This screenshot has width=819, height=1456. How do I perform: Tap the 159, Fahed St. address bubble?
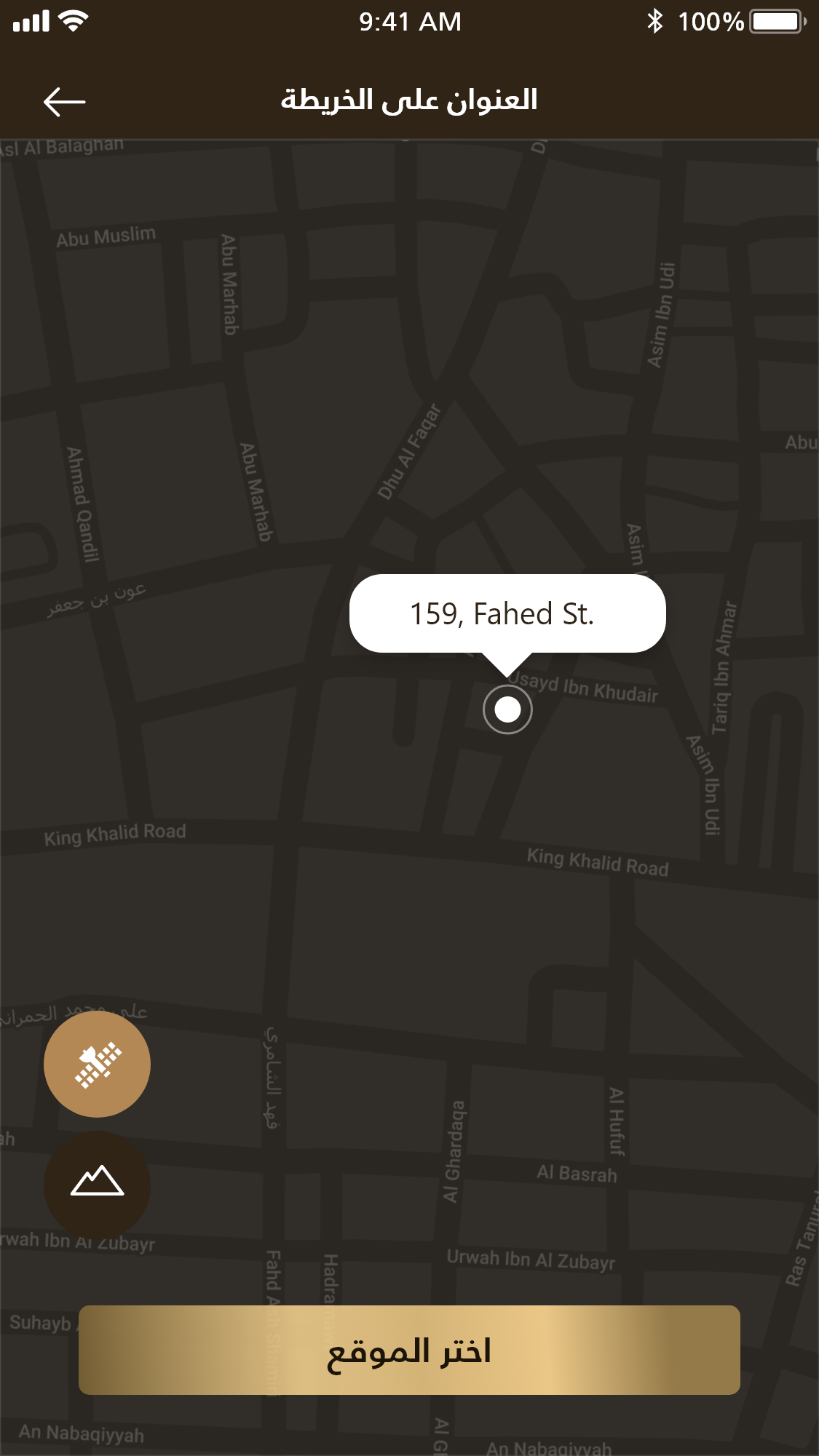(507, 613)
